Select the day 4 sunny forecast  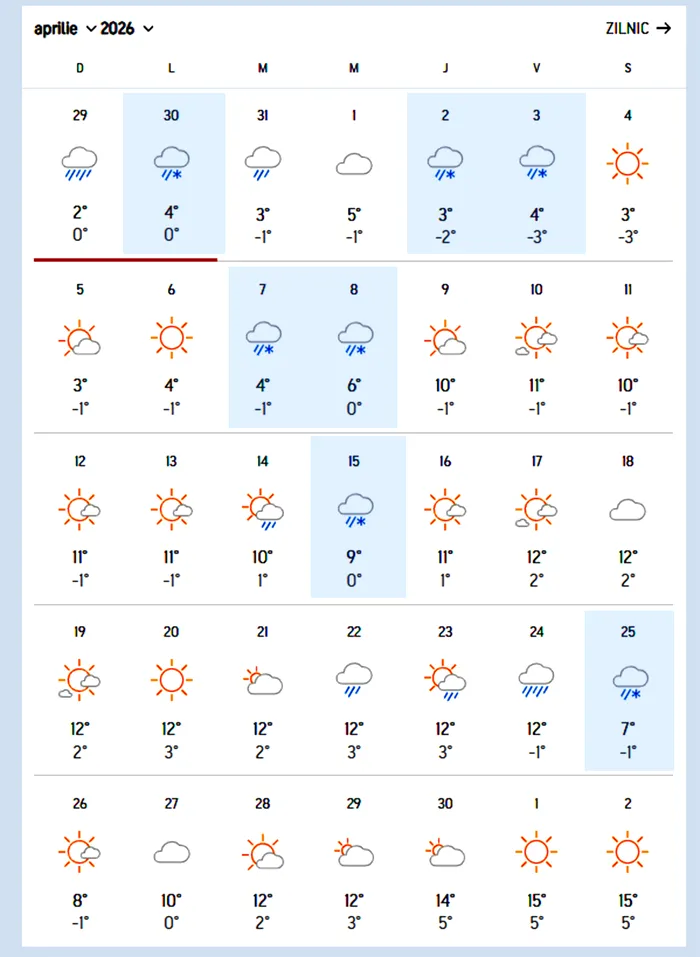click(627, 173)
